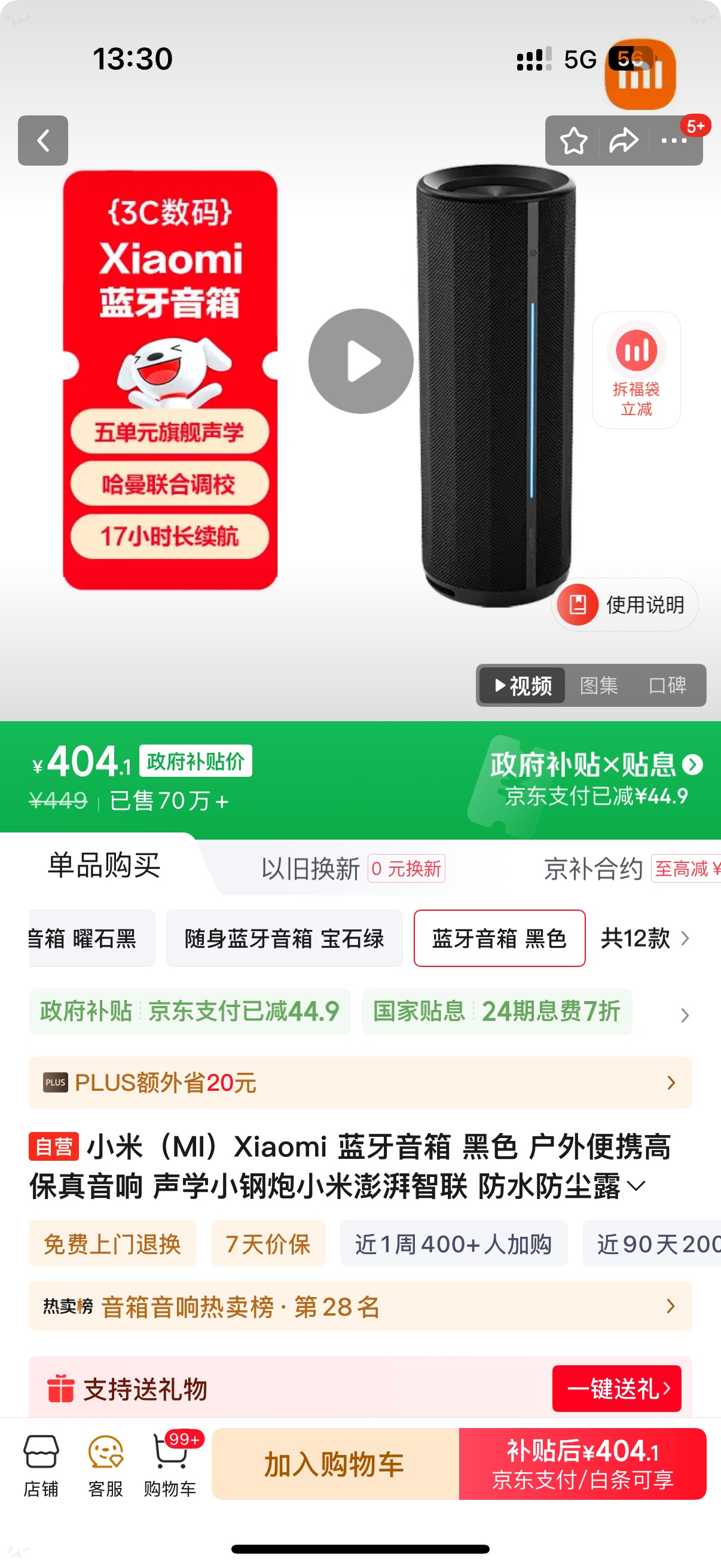Go back using the arrow icon
This screenshot has height=1568, width=721.
[42, 141]
